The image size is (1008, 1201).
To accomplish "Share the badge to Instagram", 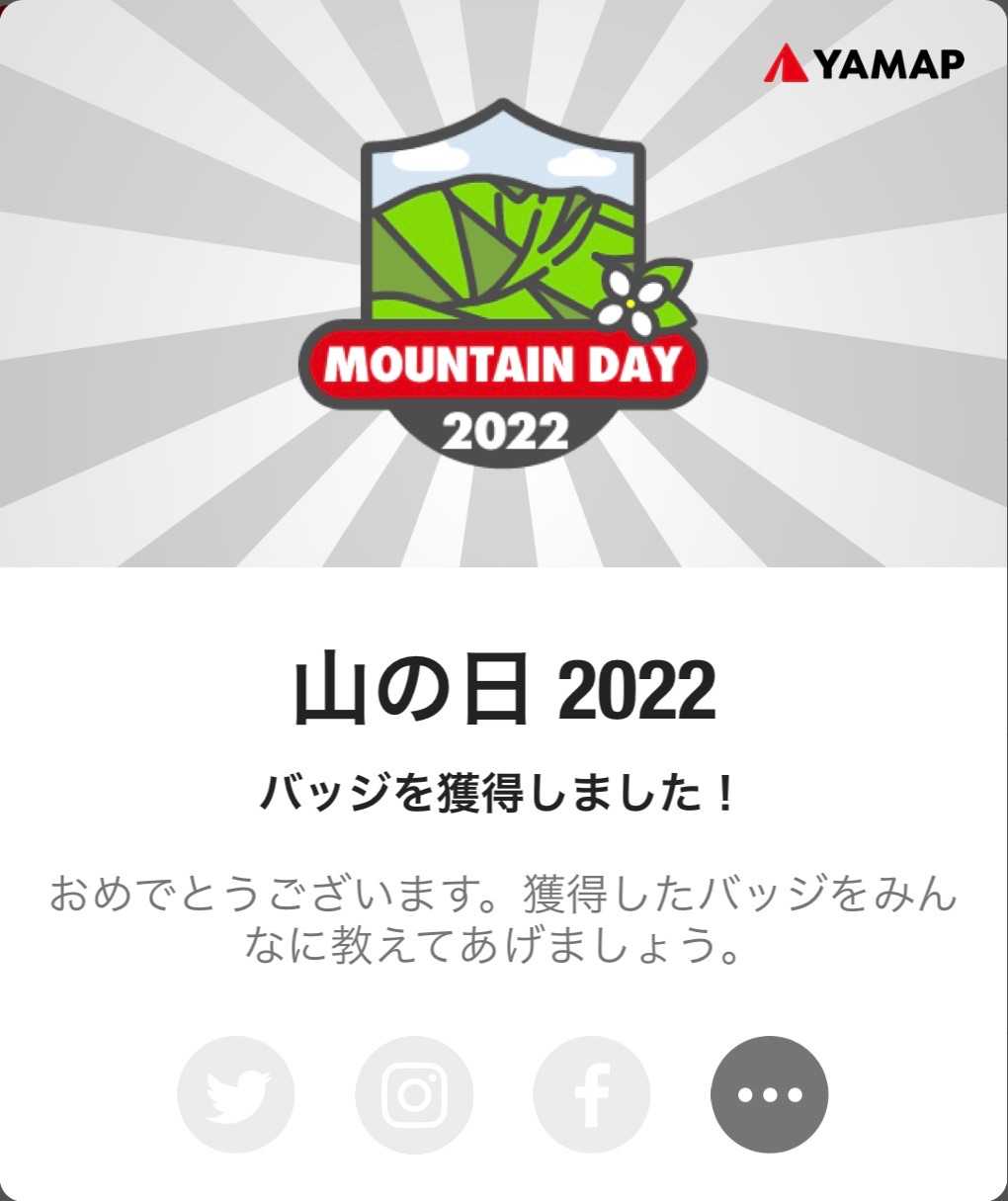I will [x=414, y=1094].
